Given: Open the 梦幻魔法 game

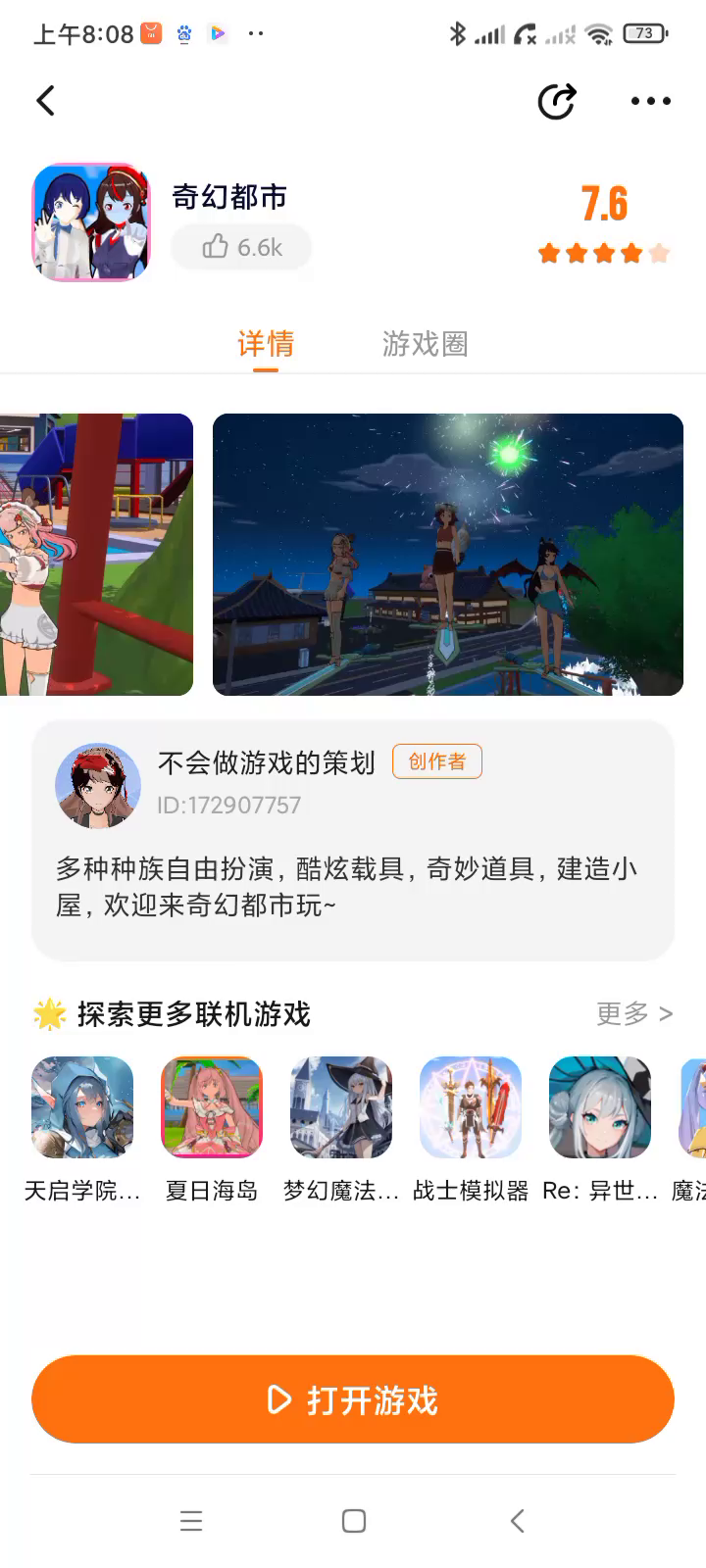Looking at the screenshot, I should pyautogui.click(x=341, y=1107).
